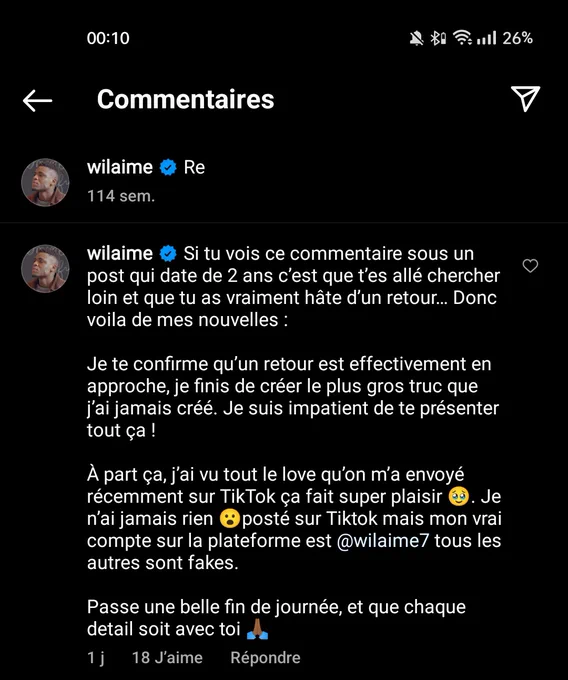Share the post via the paper plane icon

pos(525,98)
